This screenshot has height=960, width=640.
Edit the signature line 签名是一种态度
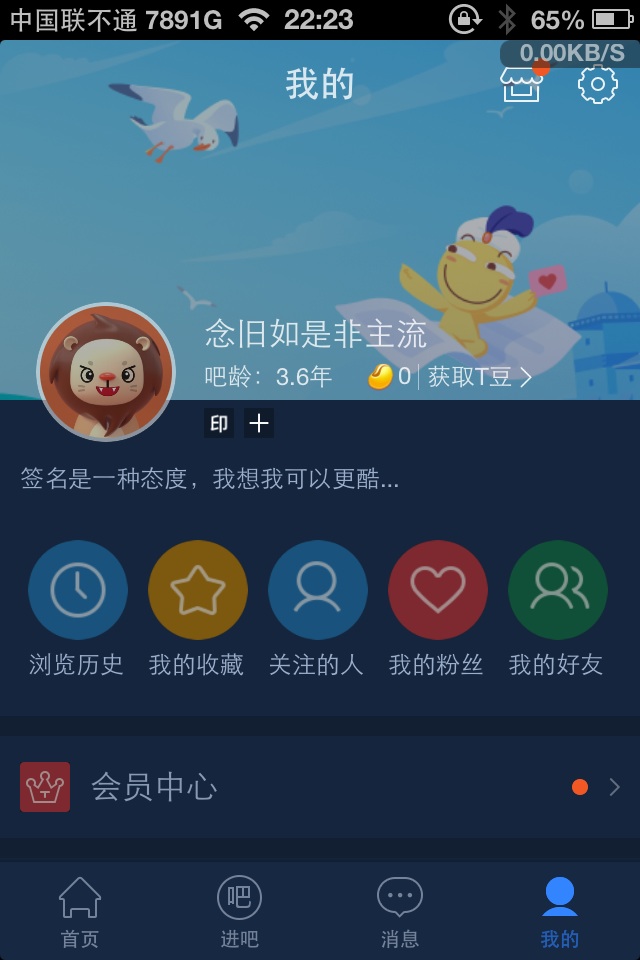(210, 479)
